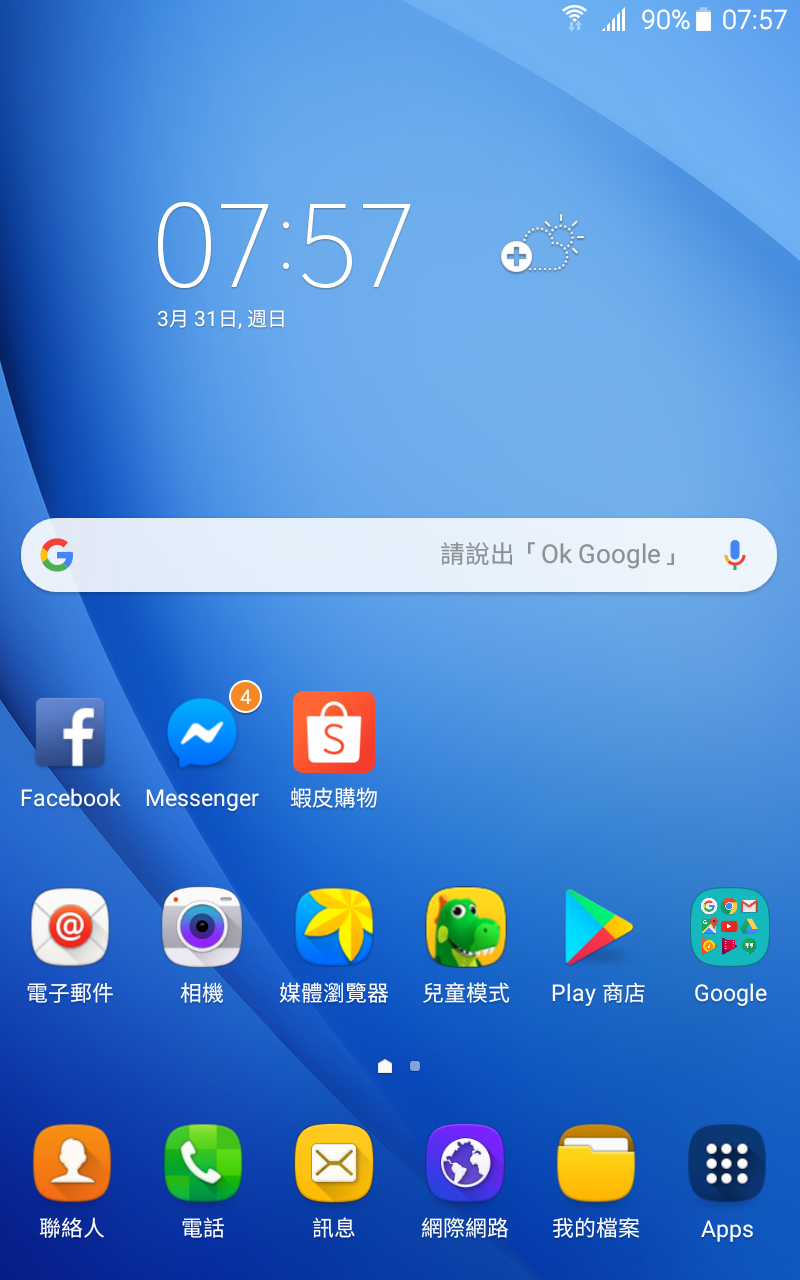Launch the 蝦皮購物 shopping app
This screenshot has height=1280, width=800.
pos(334,735)
